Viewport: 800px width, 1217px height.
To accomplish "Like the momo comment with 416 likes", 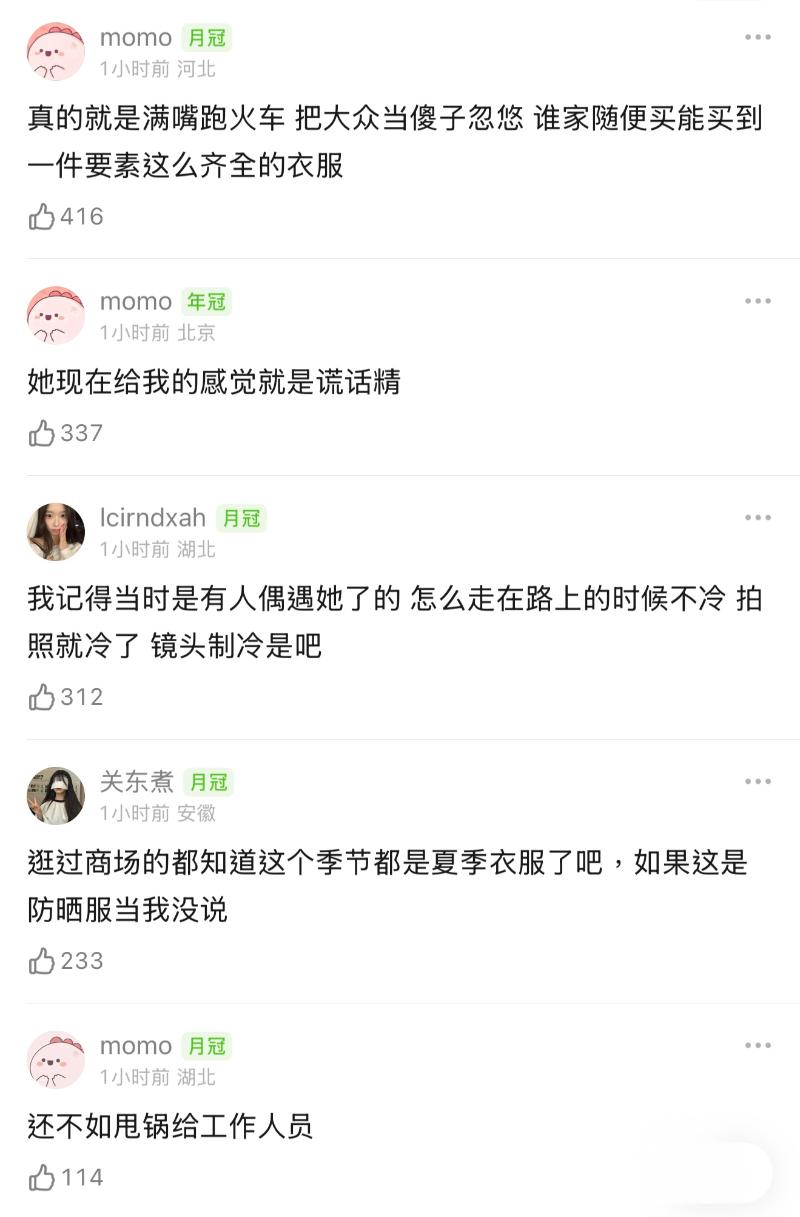I will [42, 216].
